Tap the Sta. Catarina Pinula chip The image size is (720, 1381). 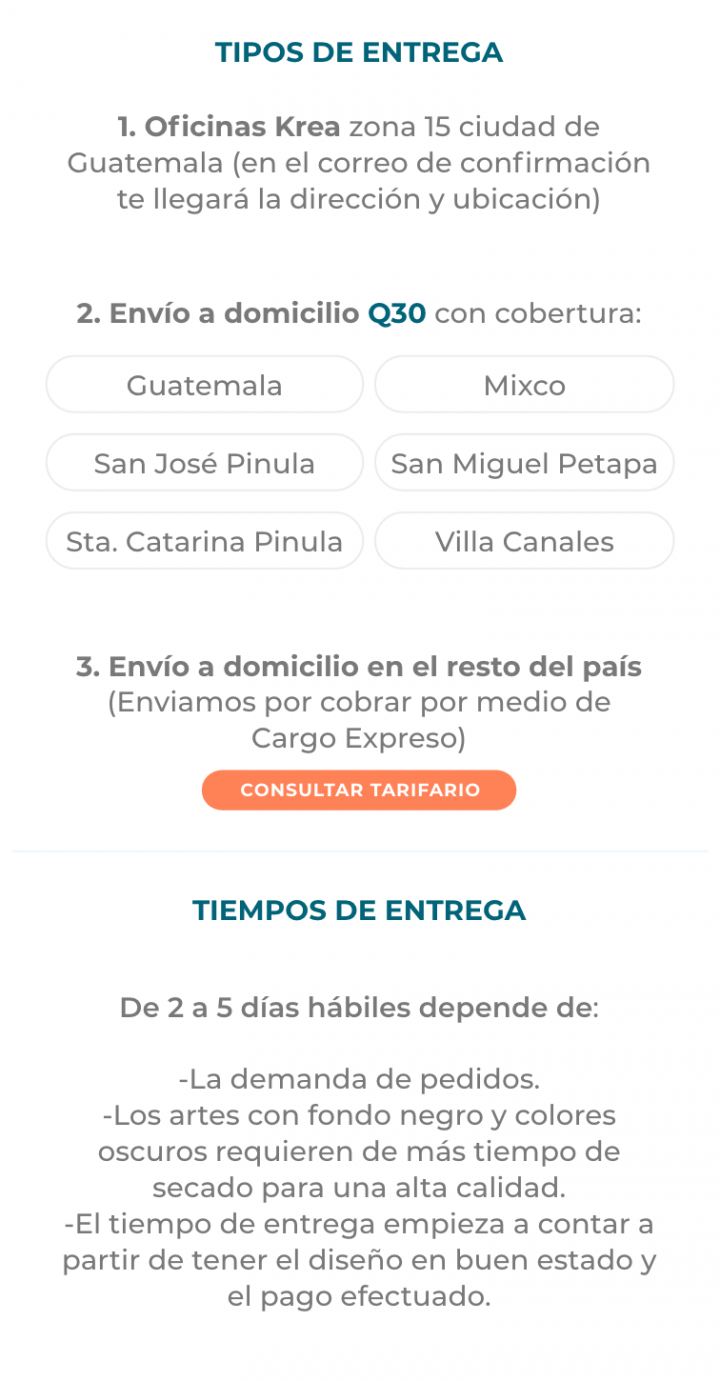(205, 541)
